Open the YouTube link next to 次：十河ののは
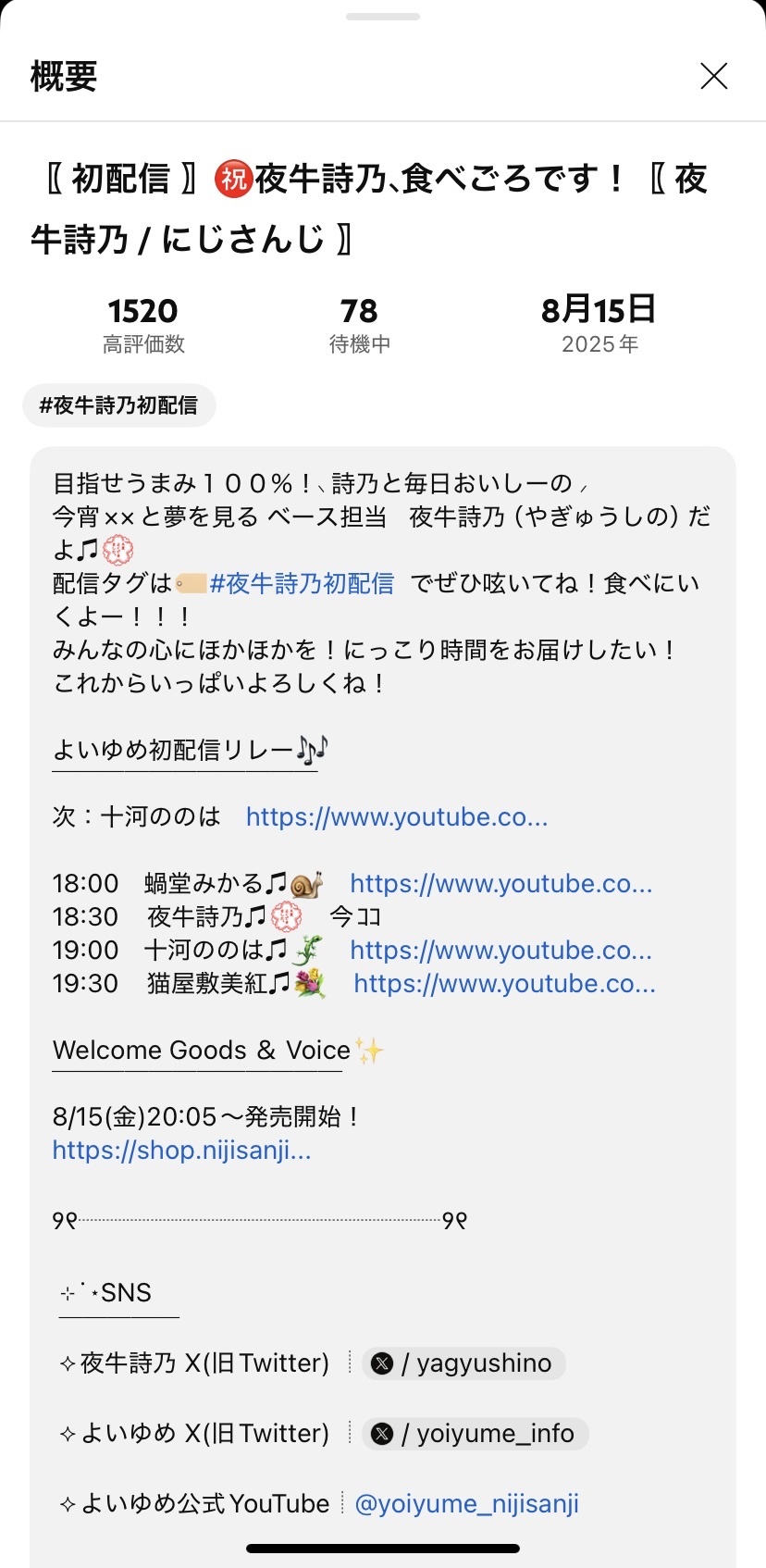 click(396, 816)
